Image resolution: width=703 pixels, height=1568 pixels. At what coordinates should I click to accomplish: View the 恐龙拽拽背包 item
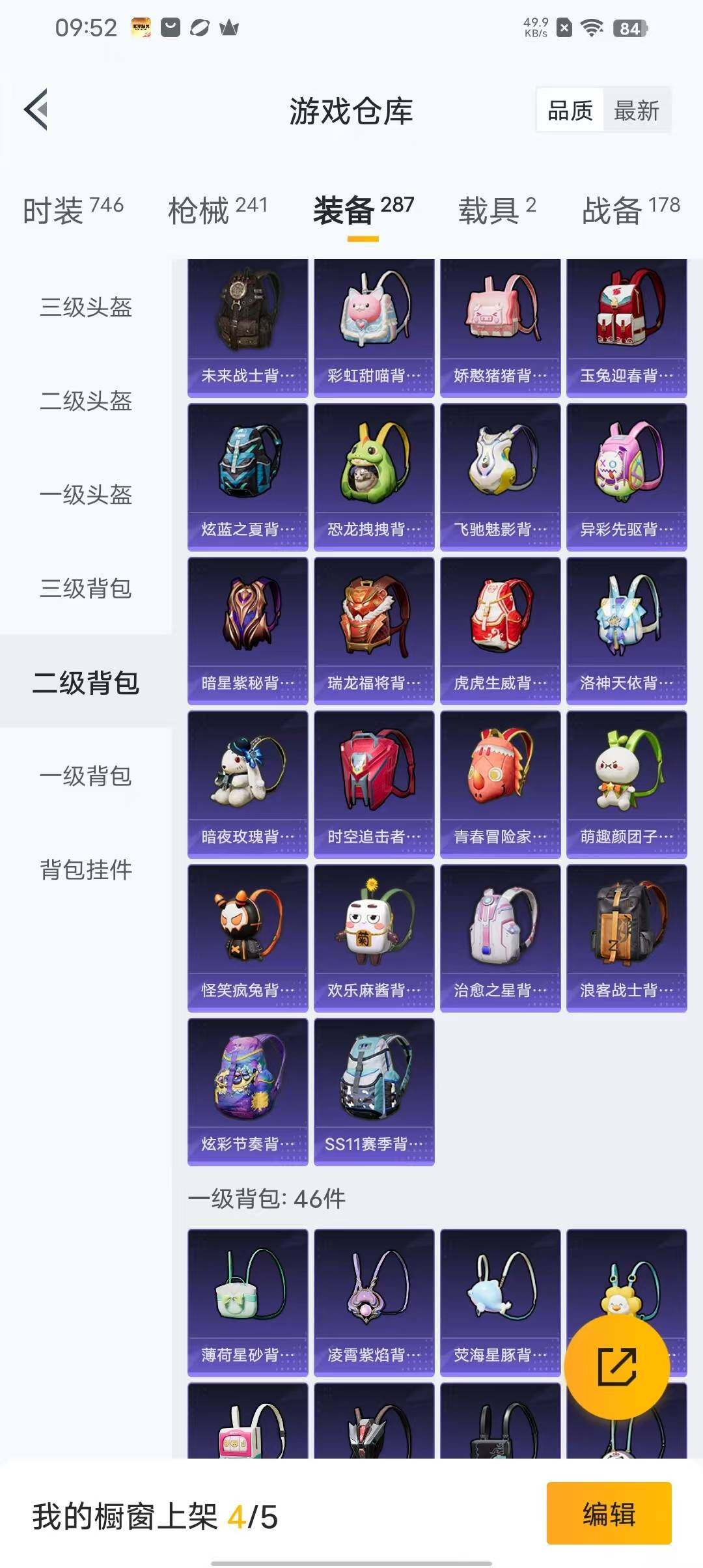coord(374,477)
